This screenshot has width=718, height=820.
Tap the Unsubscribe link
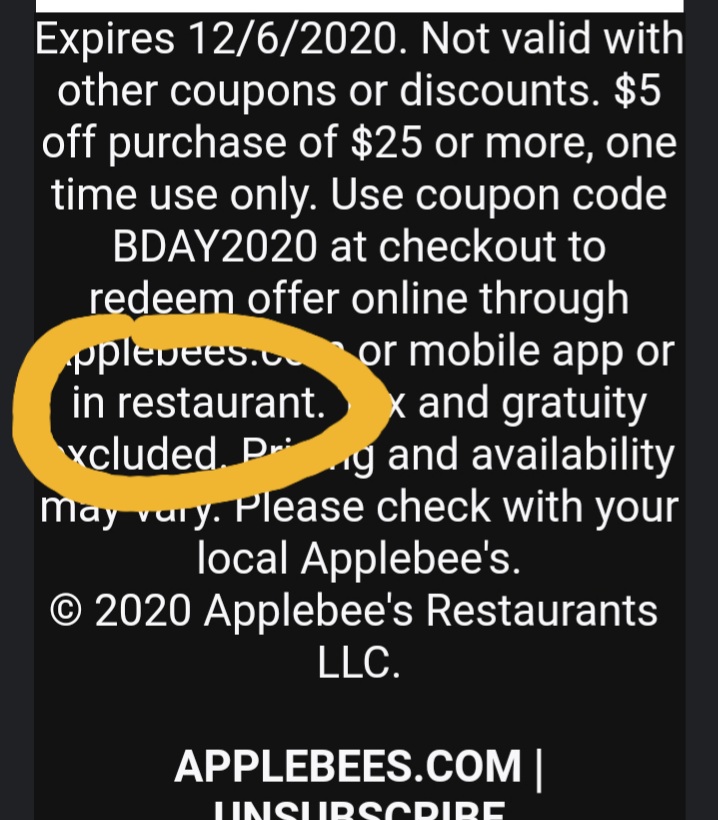click(x=358, y=809)
